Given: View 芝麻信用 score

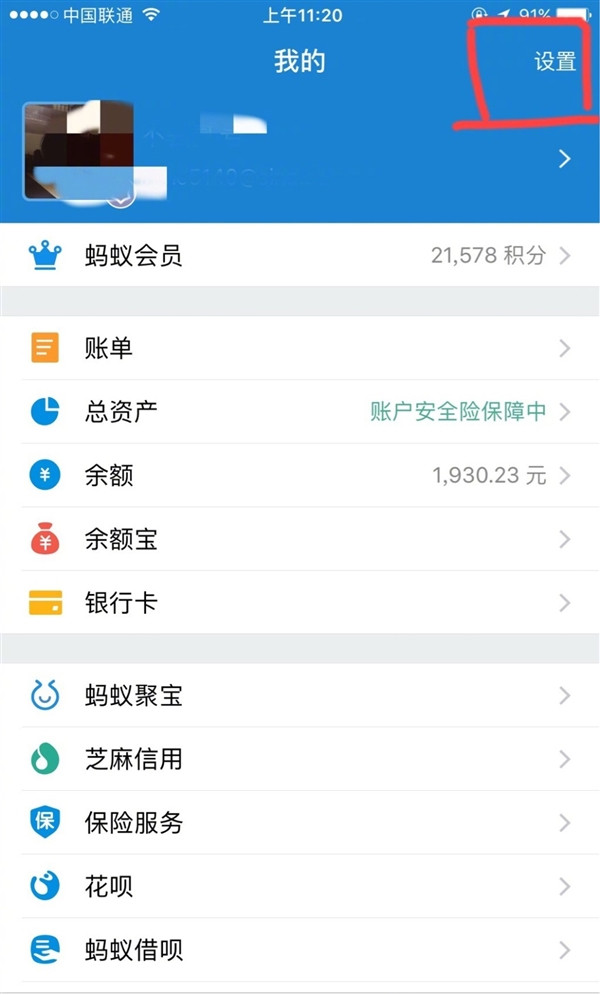Looking at the screenshot, I should tap(300, 759).
